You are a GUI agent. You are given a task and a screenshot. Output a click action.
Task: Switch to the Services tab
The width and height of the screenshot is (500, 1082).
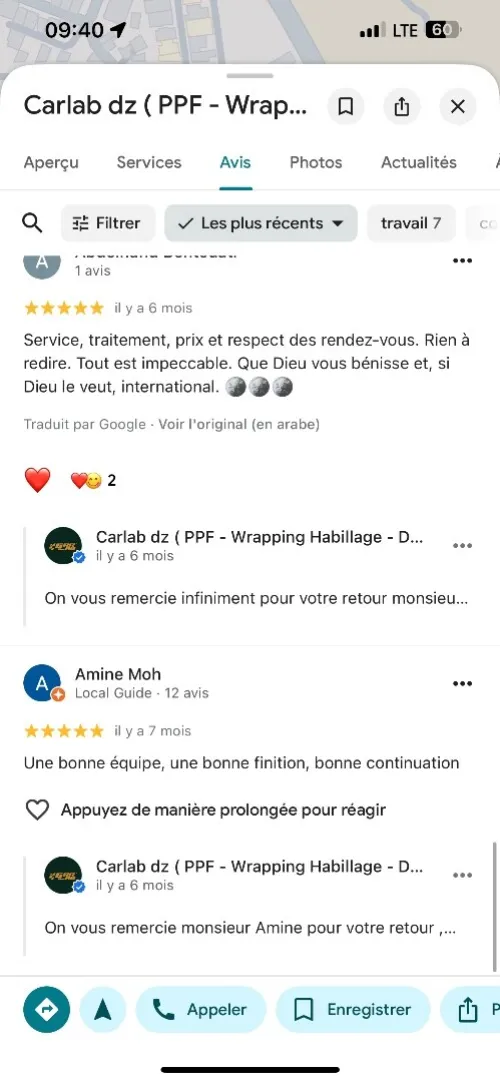click(149, 162)
